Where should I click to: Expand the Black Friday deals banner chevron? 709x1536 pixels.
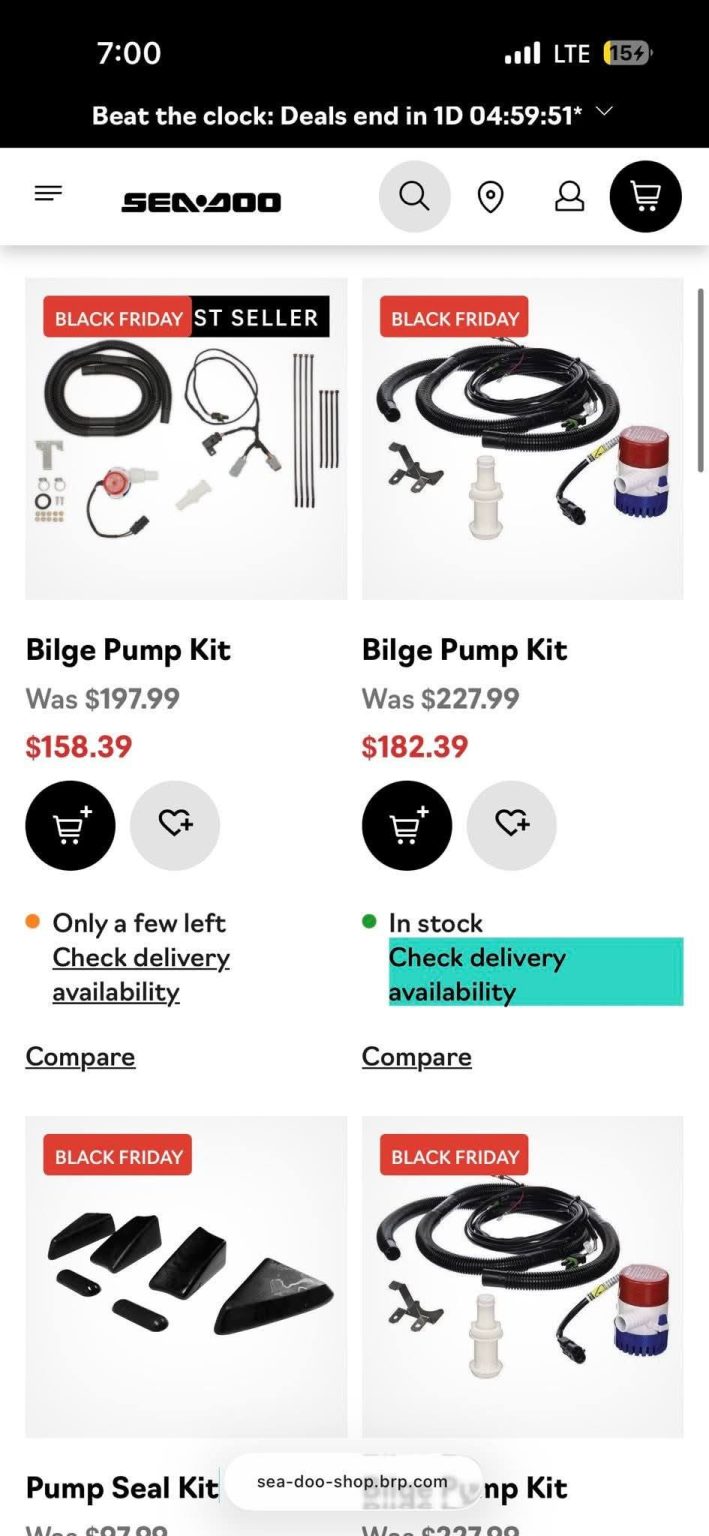click(603, 112)
